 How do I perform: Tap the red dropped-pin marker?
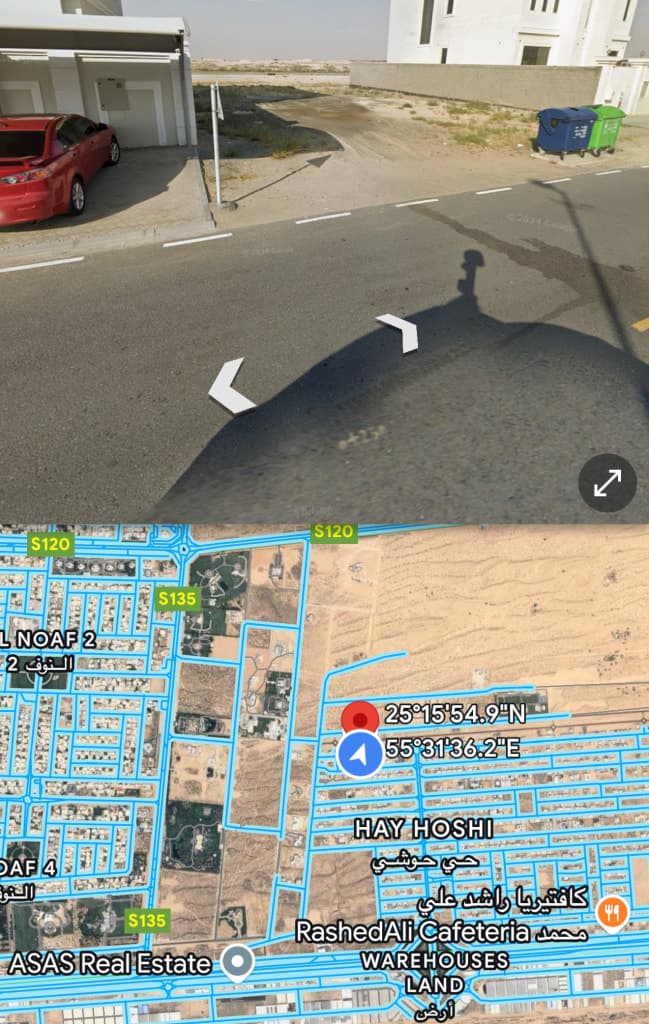pyautogui.click(x=360, y=717)
